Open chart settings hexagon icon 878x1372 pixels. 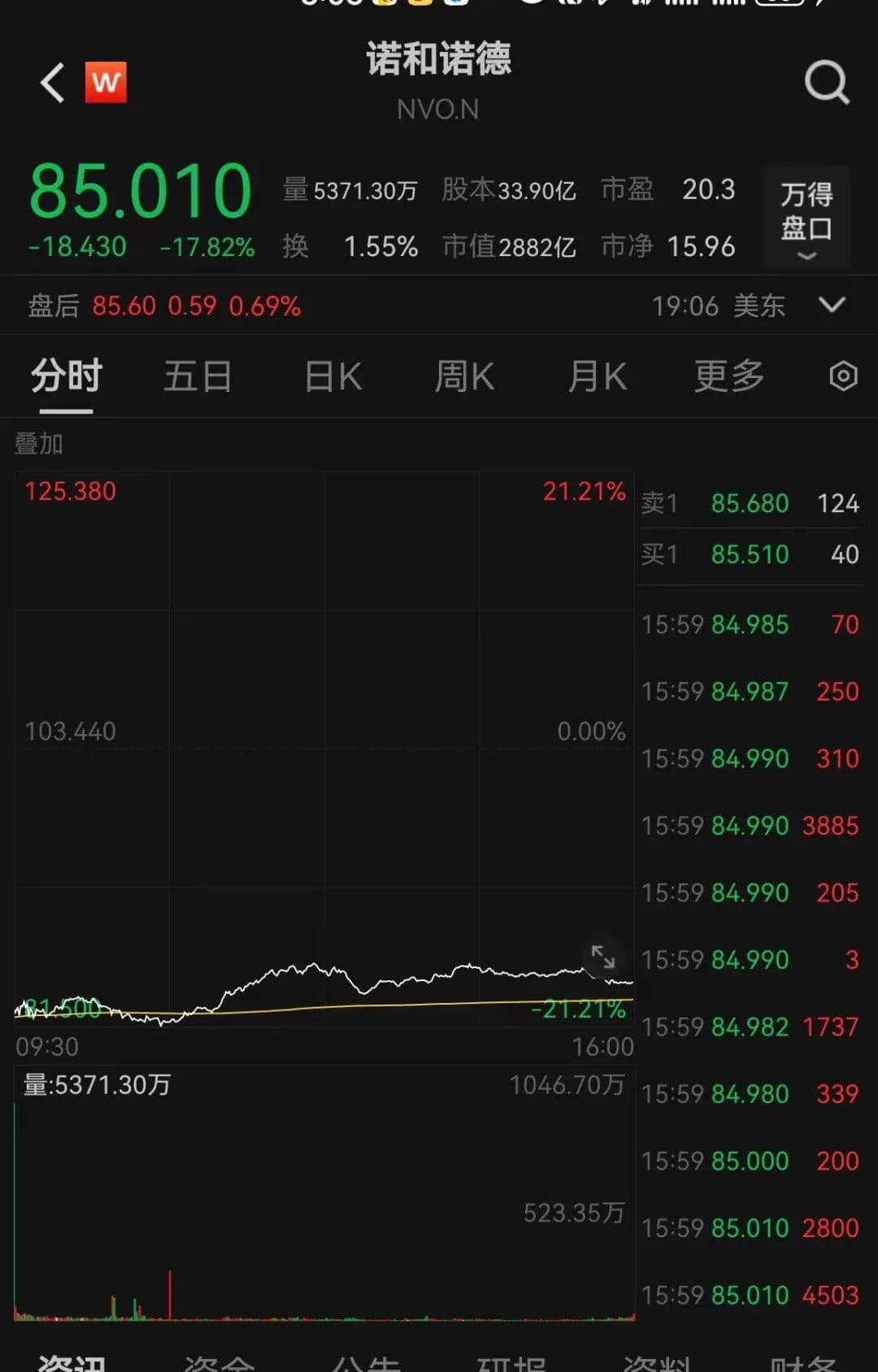(x=843, y=376)
